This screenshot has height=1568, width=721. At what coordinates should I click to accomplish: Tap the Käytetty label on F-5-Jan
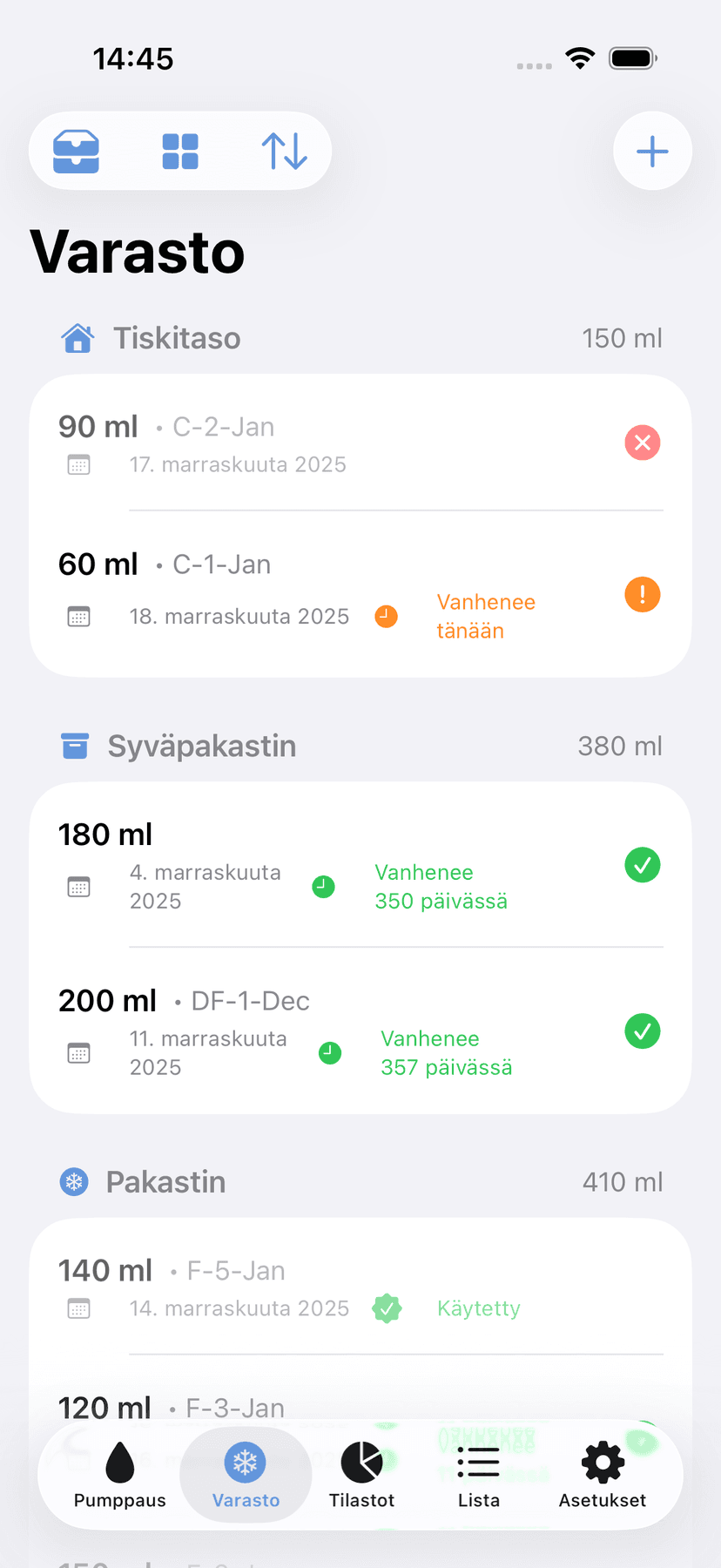(478, 1308)
